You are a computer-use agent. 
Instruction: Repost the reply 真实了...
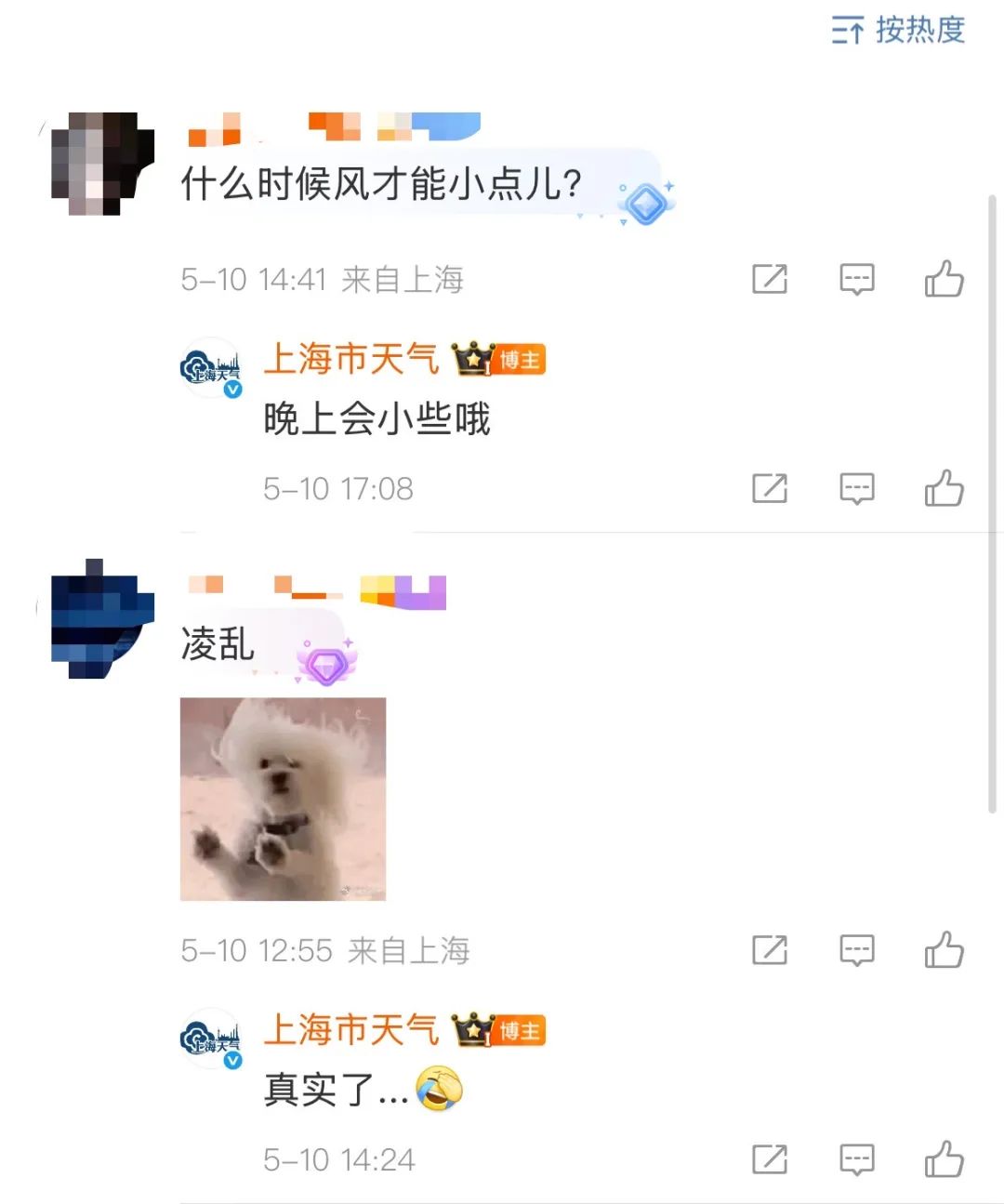coord(769,1159)
